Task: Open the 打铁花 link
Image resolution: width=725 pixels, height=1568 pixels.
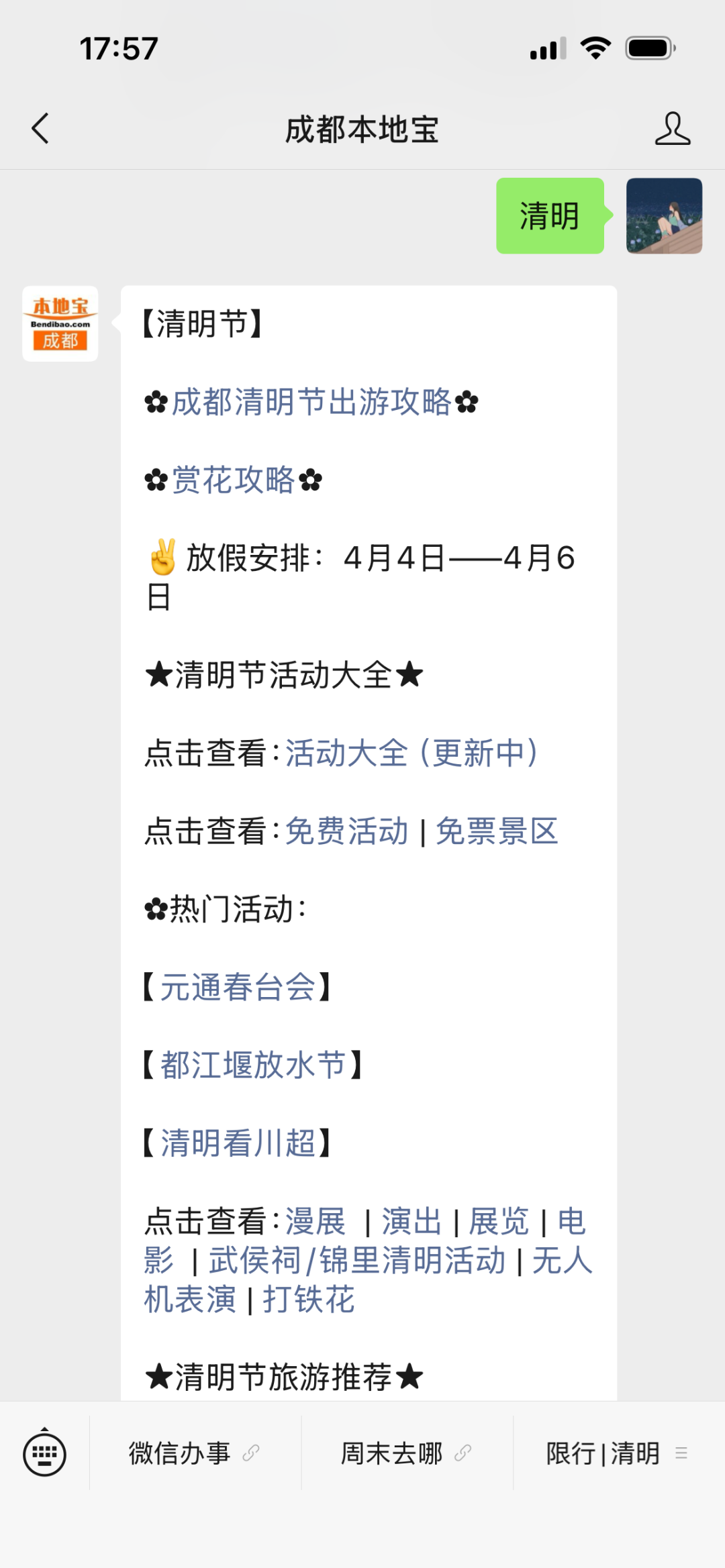Action: pyautogui.click(x=309, y=1299)
